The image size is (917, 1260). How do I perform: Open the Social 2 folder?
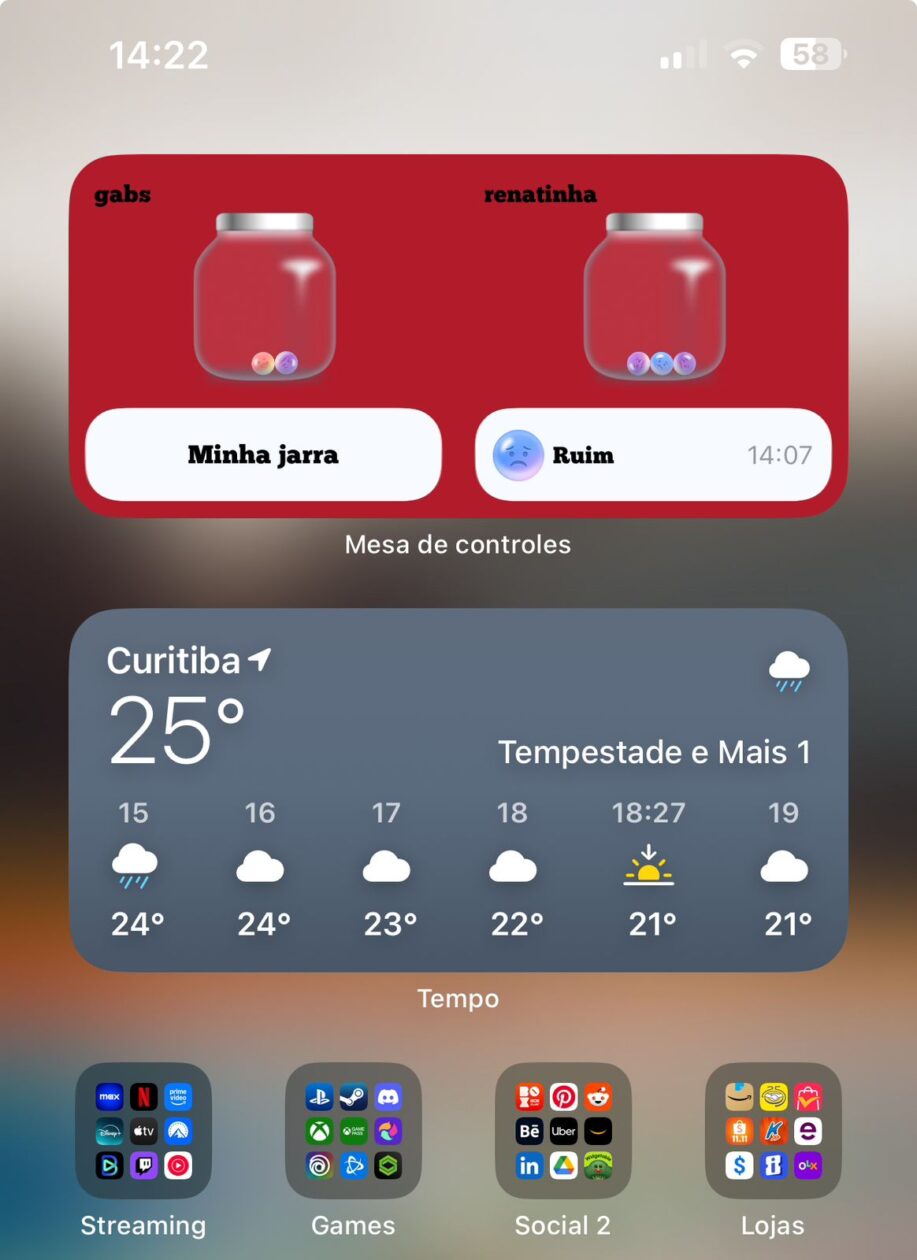pyautogui.click(x=563, y=1131)
